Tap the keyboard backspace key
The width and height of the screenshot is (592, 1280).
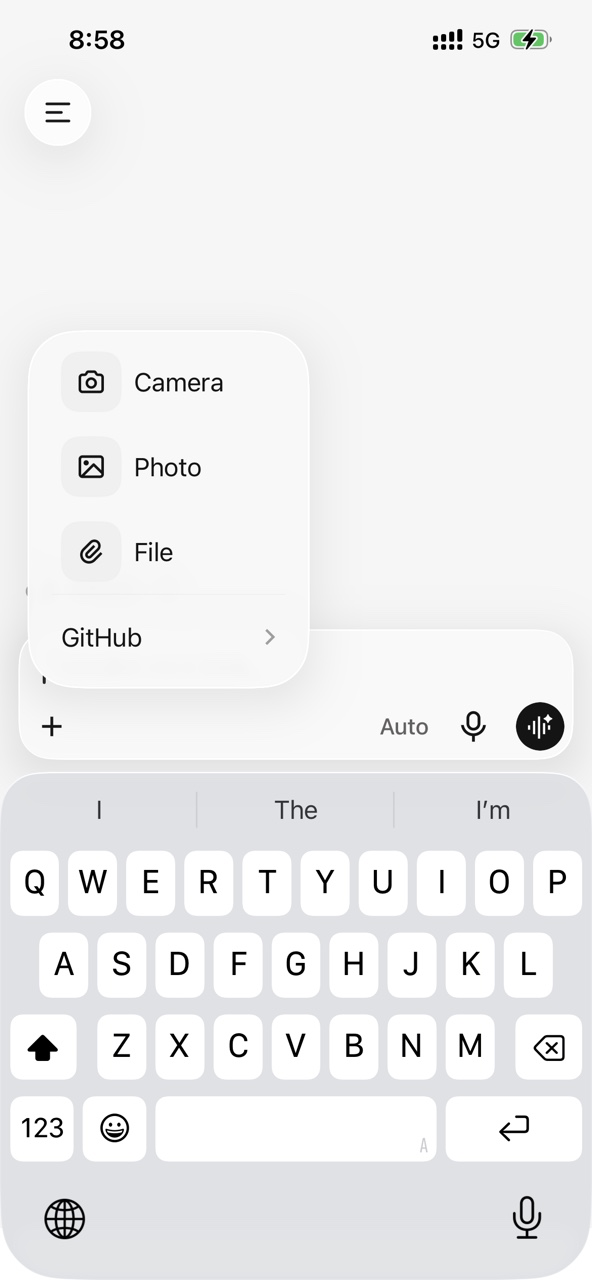coord(548,1047)
